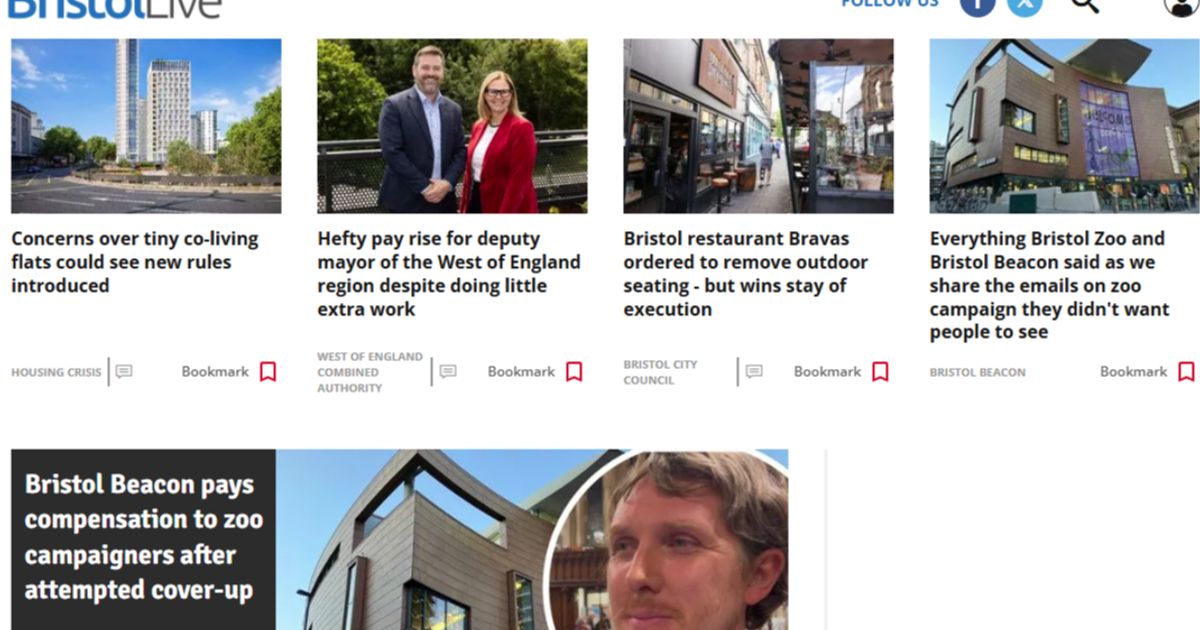View comments on co-living flats article
The image size is (1200, 630).
(124, 372)
